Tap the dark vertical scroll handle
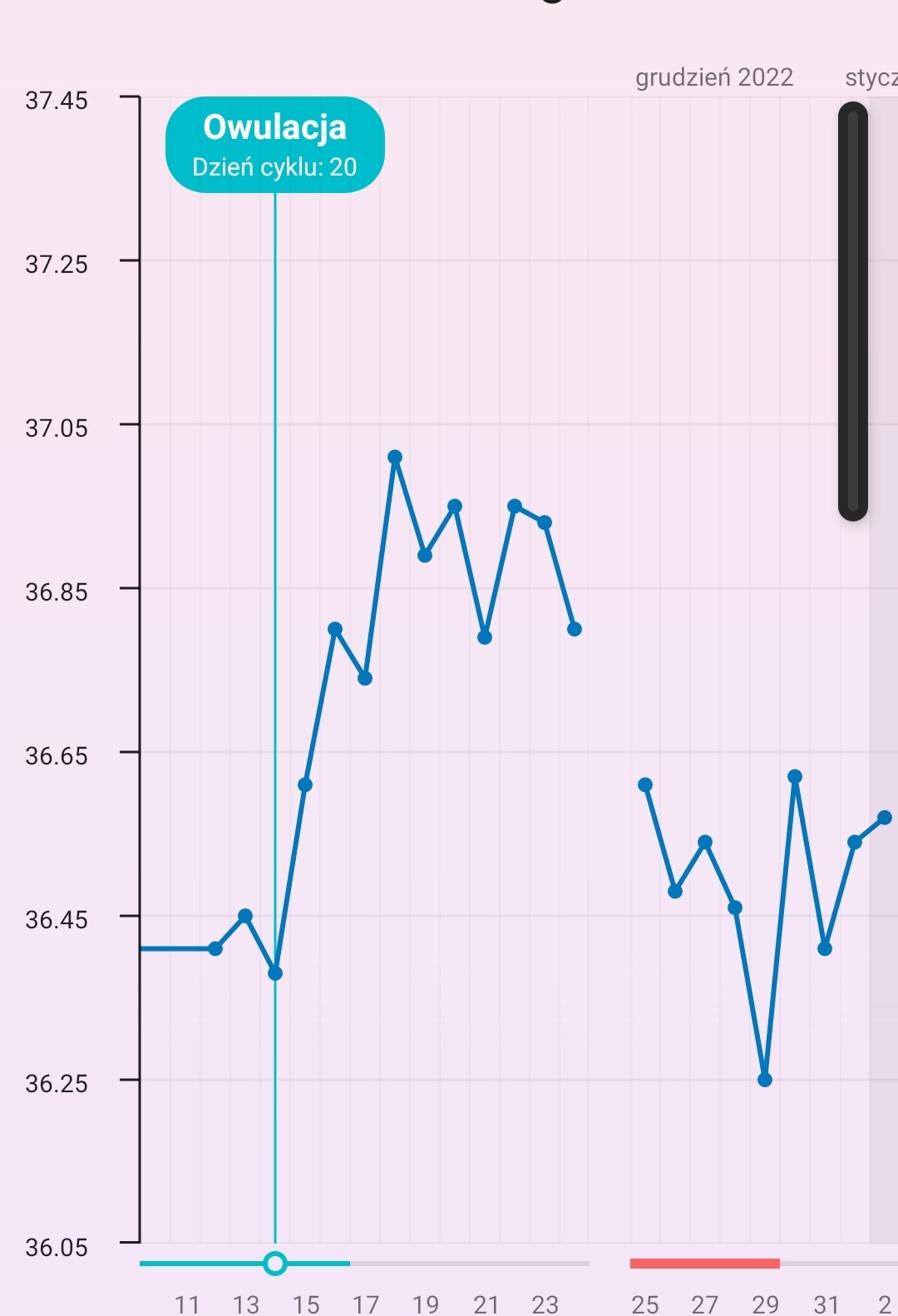Image resolution: width=898 pixels, height=1316 pixels. click(852, 311)
